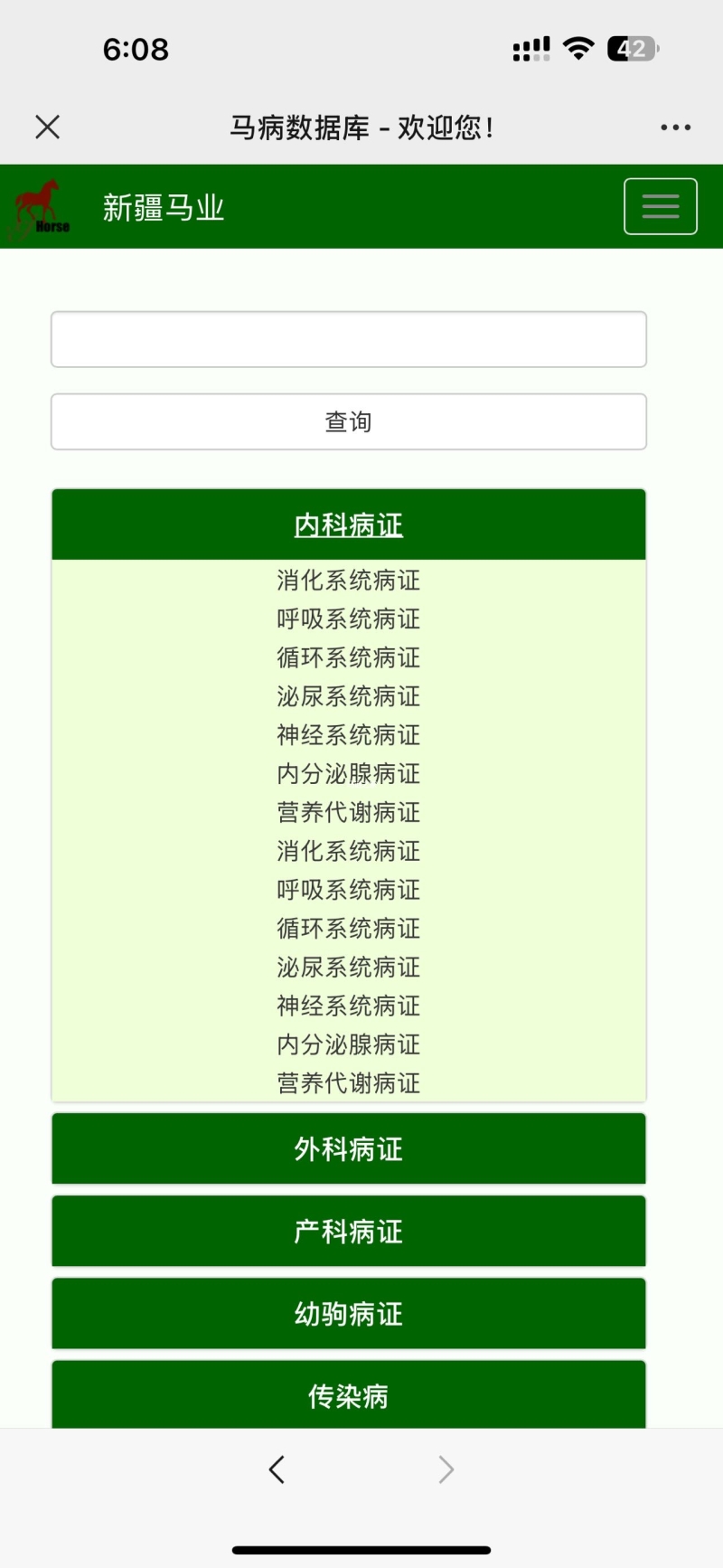This screenshot has height=1568, width=723.
Task: Expand the 幼驹病证 category
Action: coord(349,1313)
